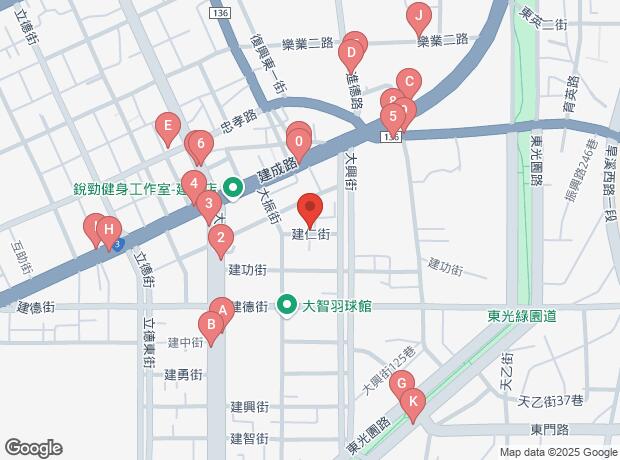Open the 大智羽球館 place pin
This screenshot has height=460, width=620.
[x=288, y=304]
